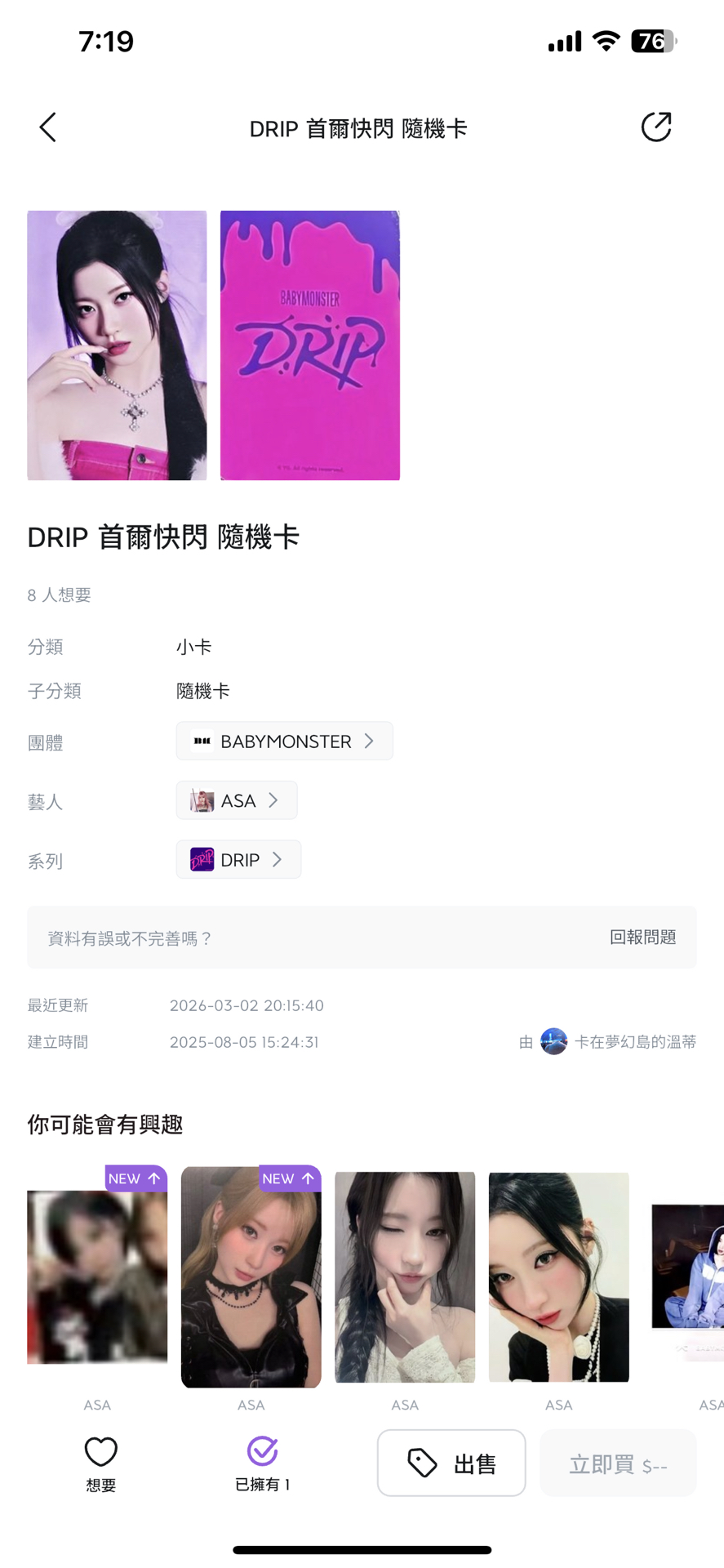Image resolution: width=724 pixels, height=1568 pixels.
Task: Tap the 出售 sell button
Action: click(x=451, y=1462)
